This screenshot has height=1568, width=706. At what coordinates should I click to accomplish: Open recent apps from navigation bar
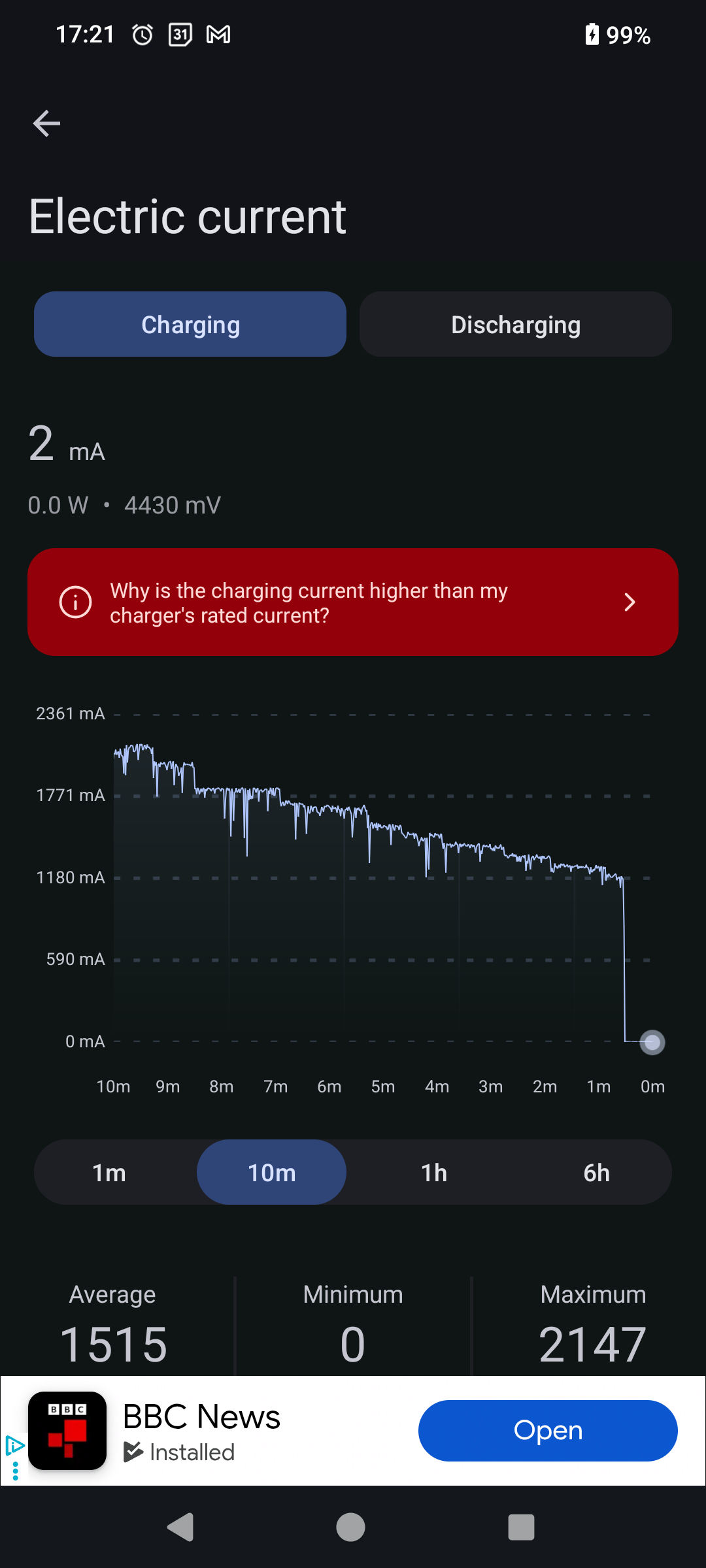pos(521,1527)
